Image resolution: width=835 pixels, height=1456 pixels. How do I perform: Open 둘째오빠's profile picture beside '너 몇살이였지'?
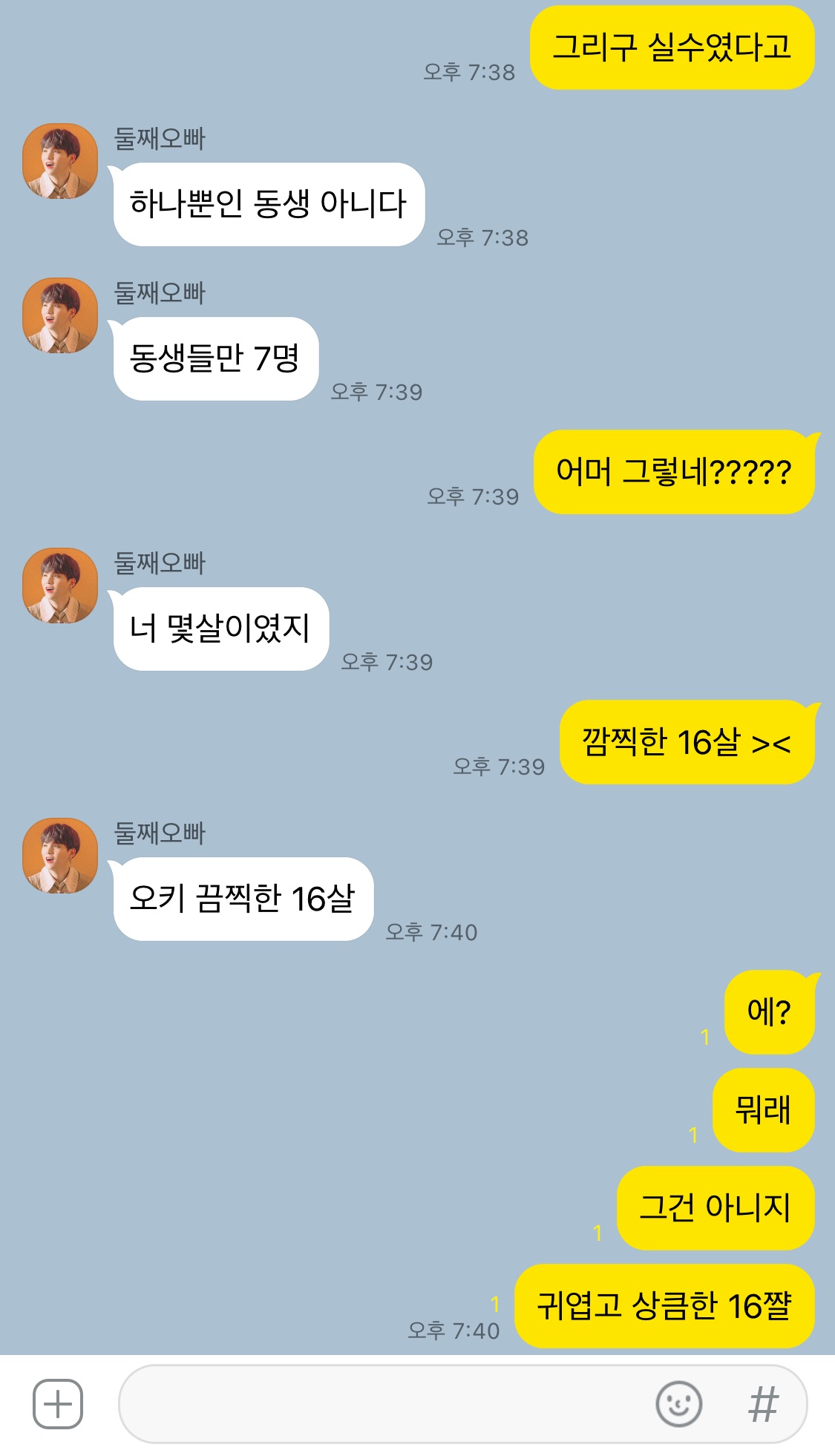click(x=60, y=586)
